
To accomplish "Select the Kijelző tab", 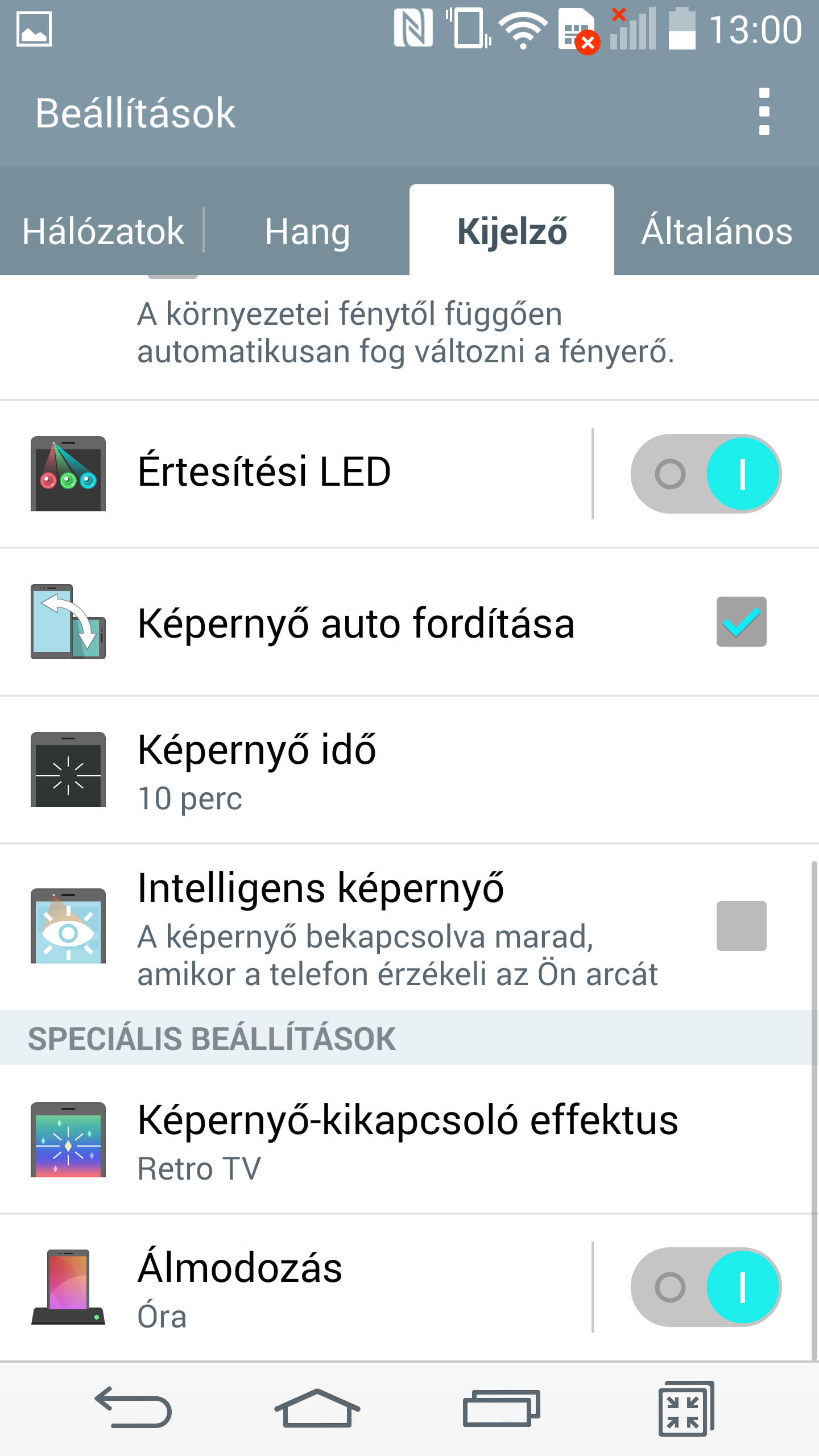I will [x=512, y=231].
